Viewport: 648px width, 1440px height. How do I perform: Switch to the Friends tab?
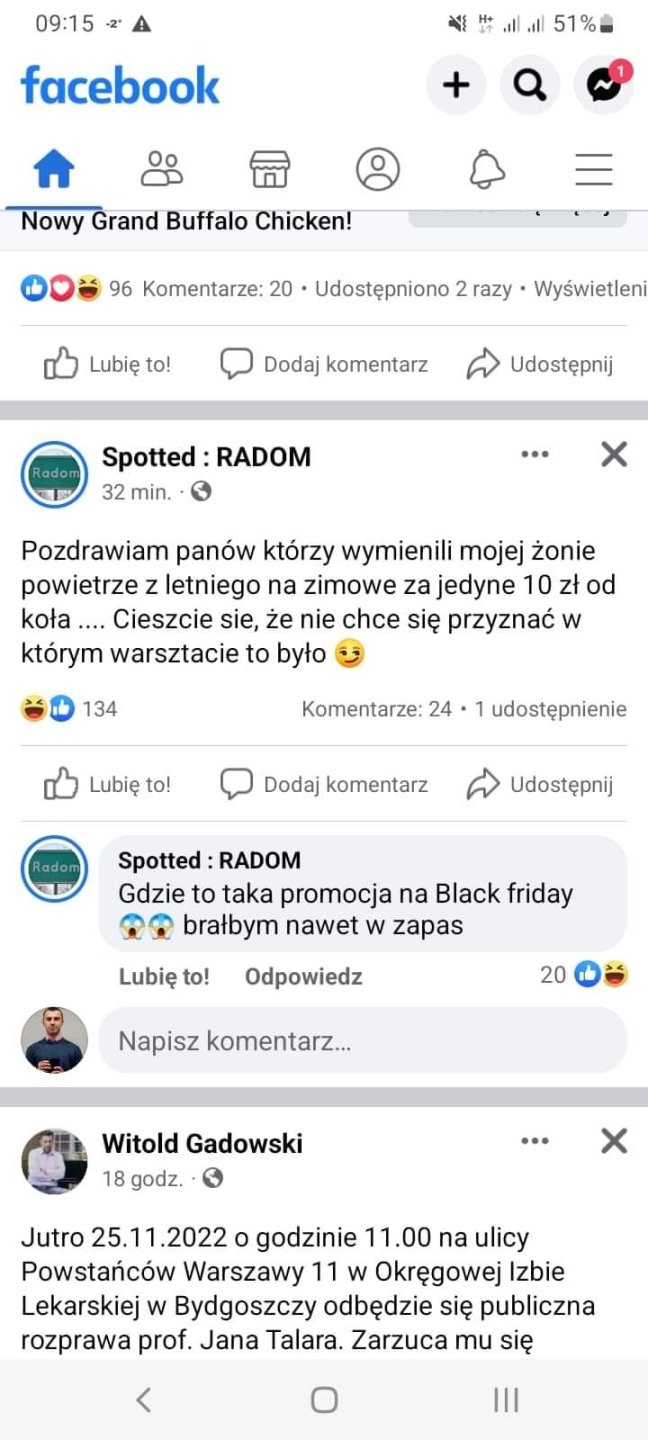[162, 170]
